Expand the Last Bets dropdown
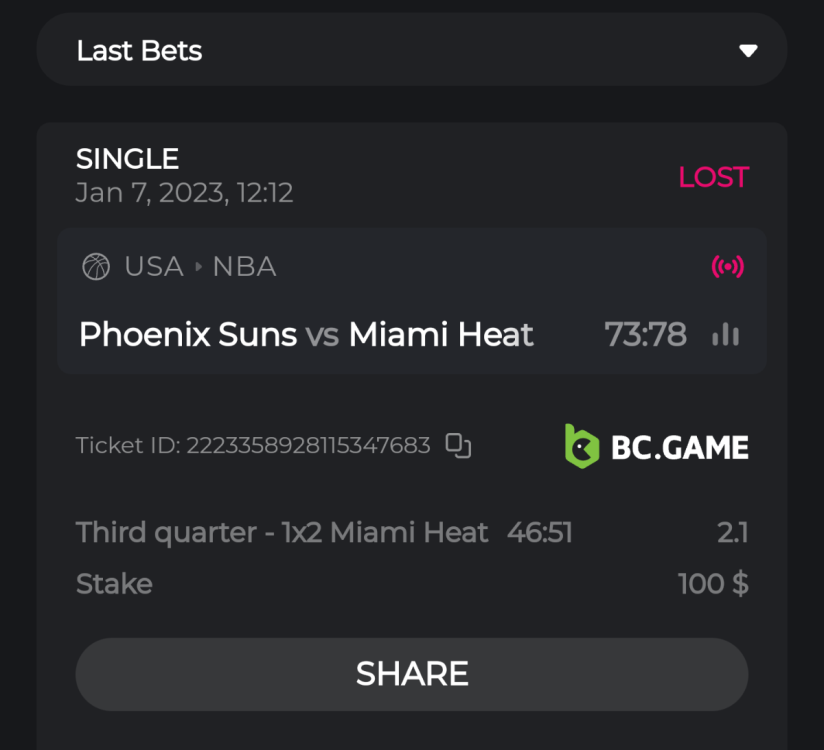This screenshot has width=824, height=750. pyautogui.click(x=747, y=51)
